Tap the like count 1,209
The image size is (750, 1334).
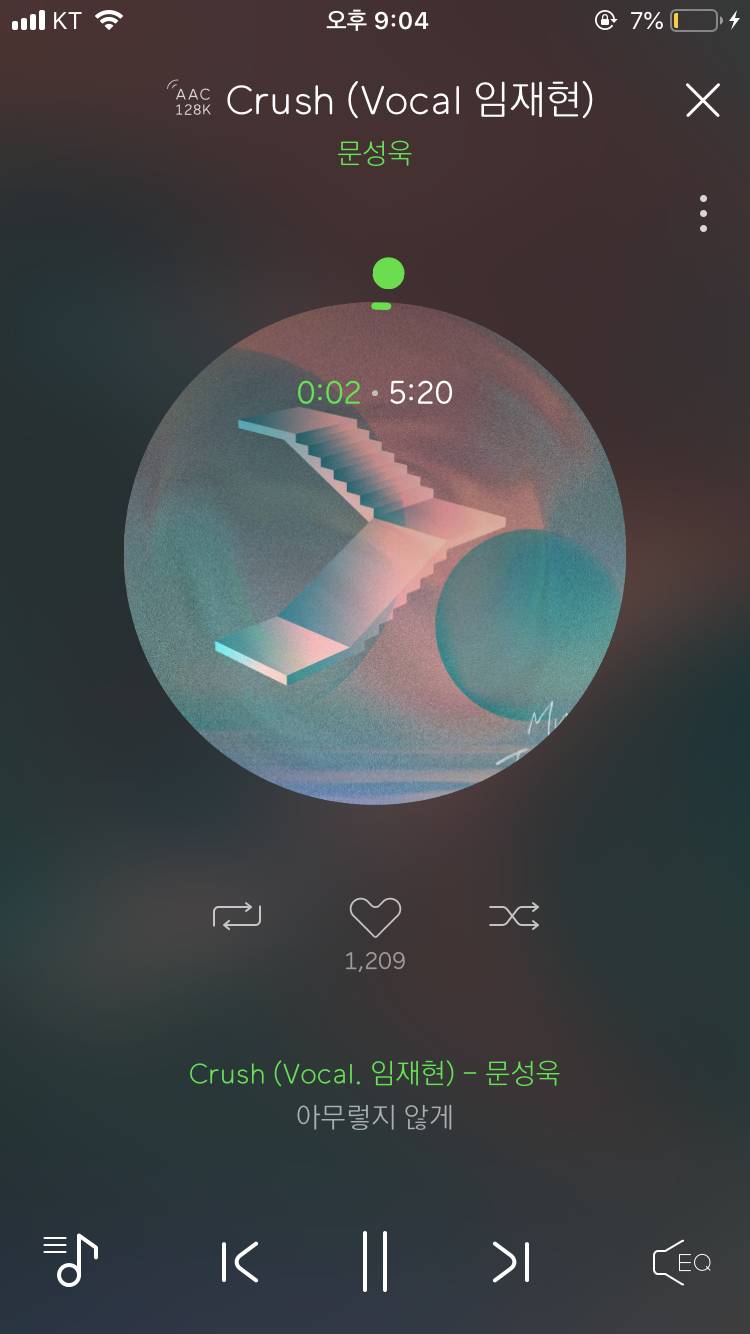pos(375,960)
